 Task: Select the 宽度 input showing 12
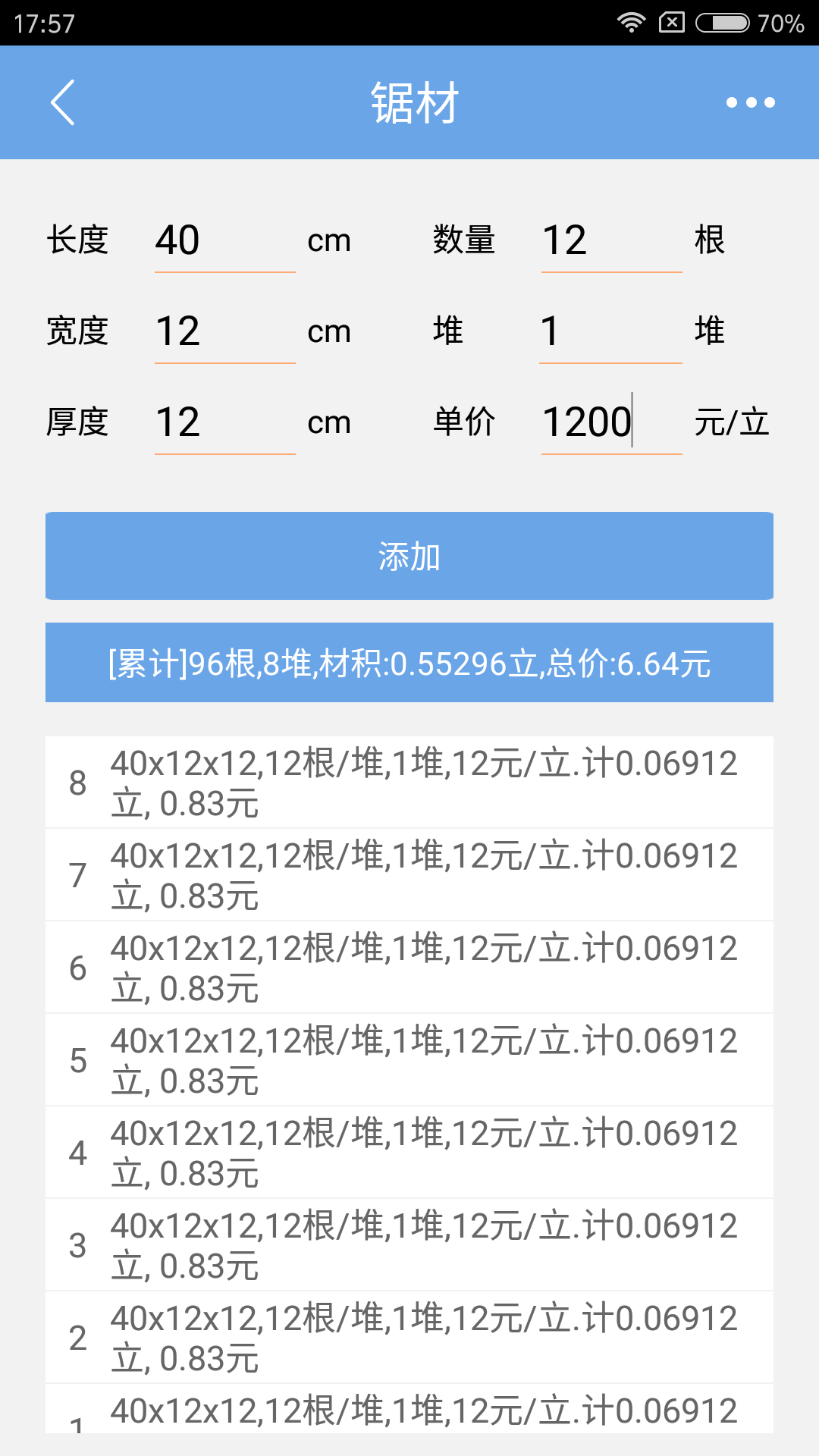224,332
